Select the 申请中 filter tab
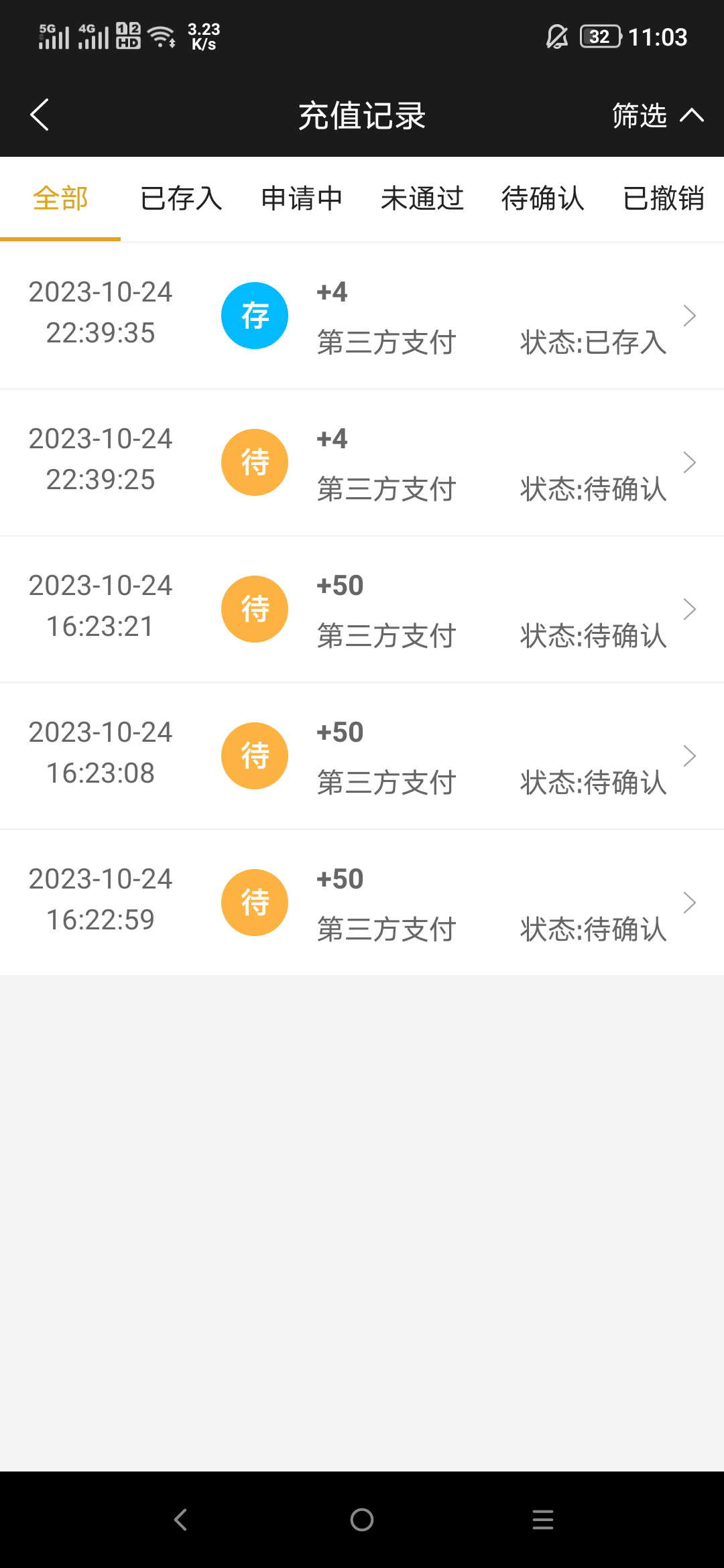This screenshot has width=724, height=1568. [x=302, y=198]
